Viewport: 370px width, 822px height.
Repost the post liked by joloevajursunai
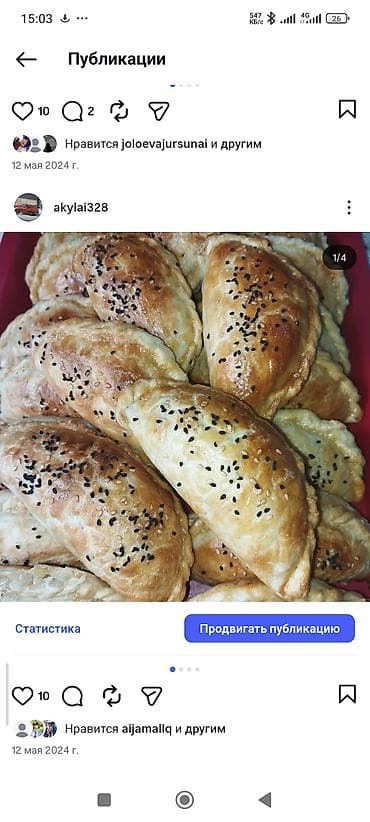[x=119, y=111]
